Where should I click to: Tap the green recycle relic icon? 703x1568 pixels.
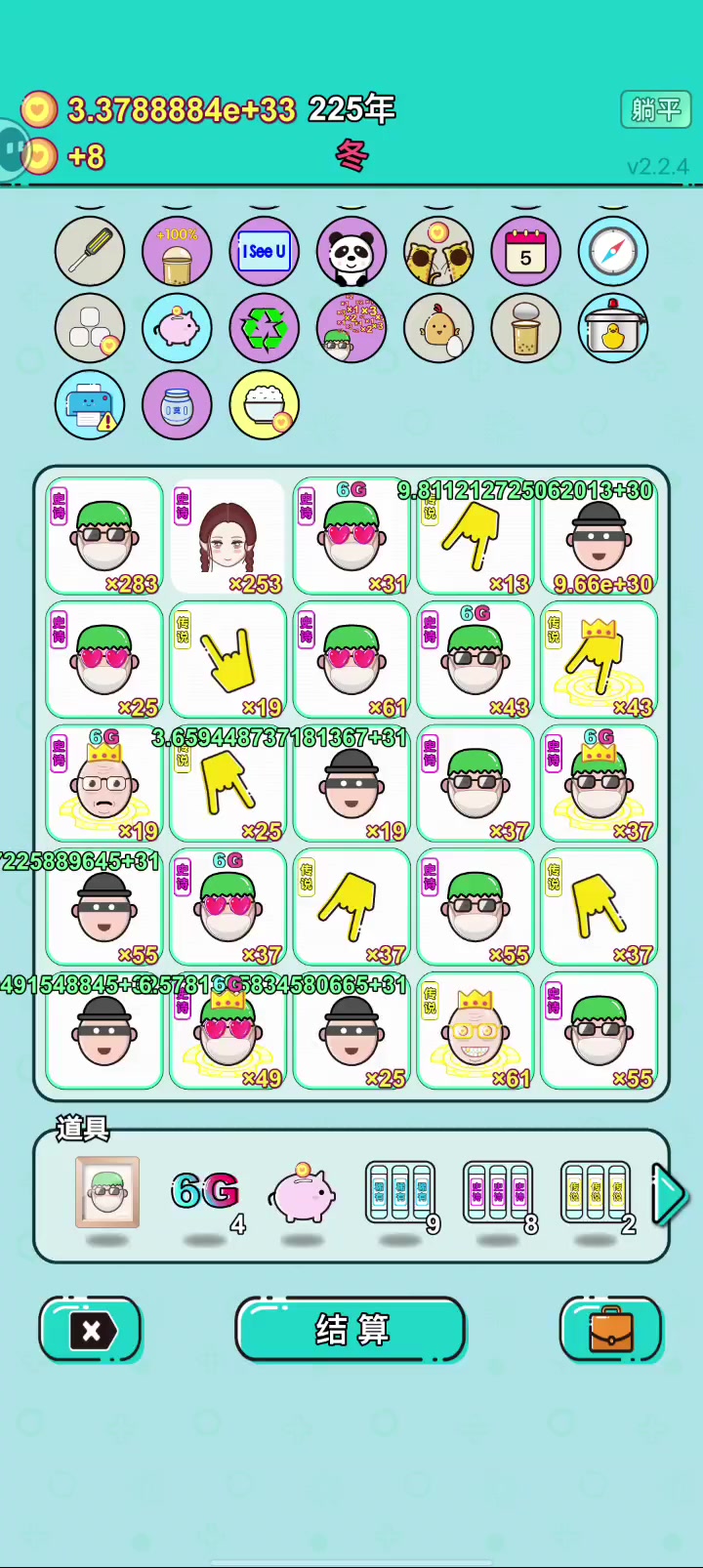pos(264,328)
